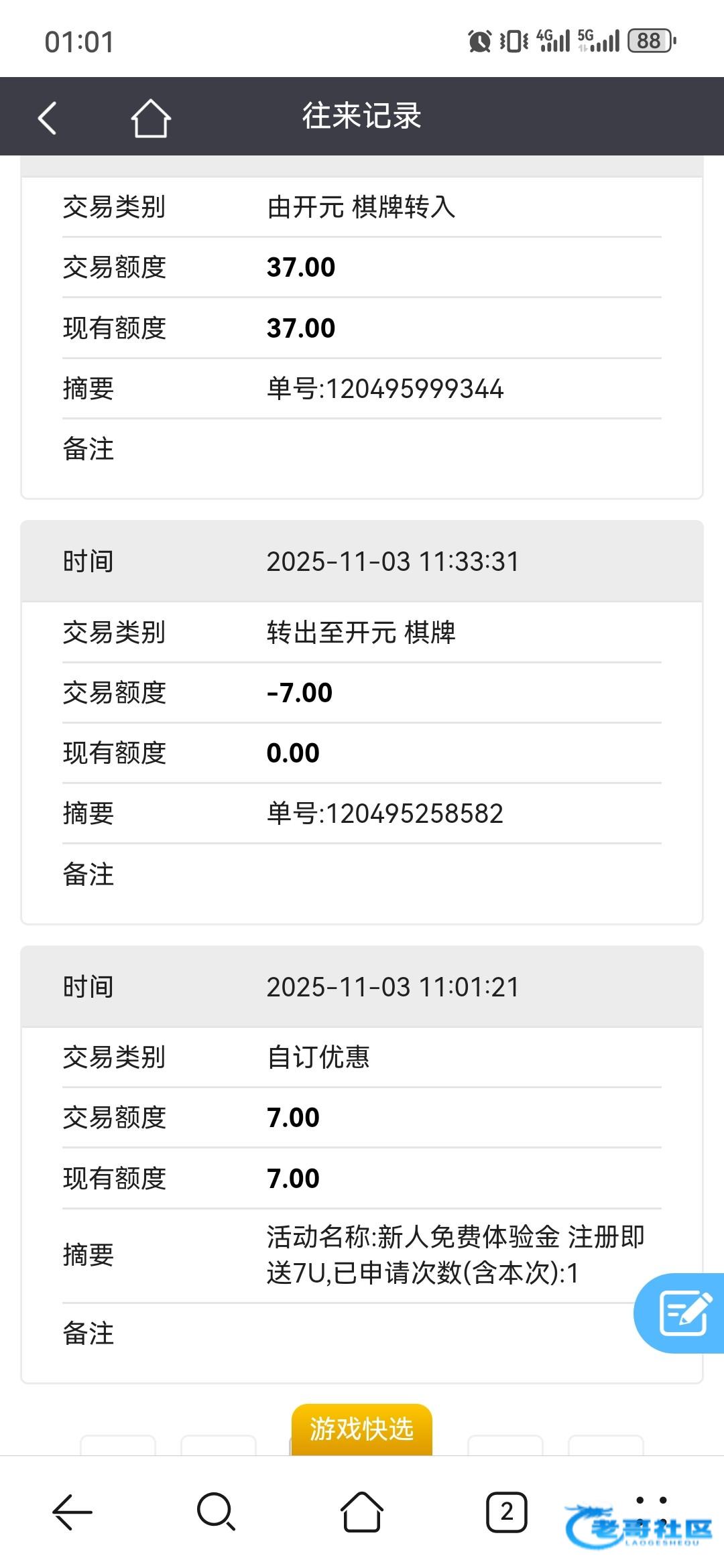Open the browser search icon at the bottom
This screenshot has width=724, height=1568.
click(x=216, y=1512)
